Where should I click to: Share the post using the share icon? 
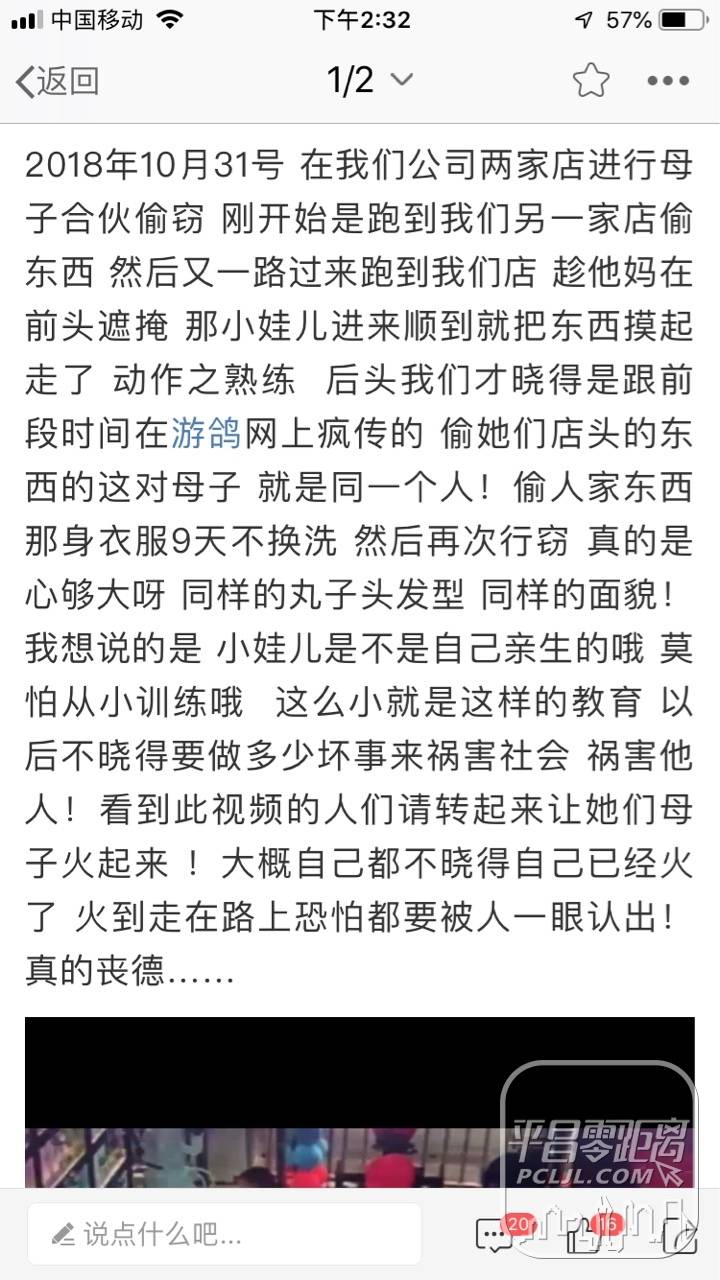click(x=680, y=1238)
